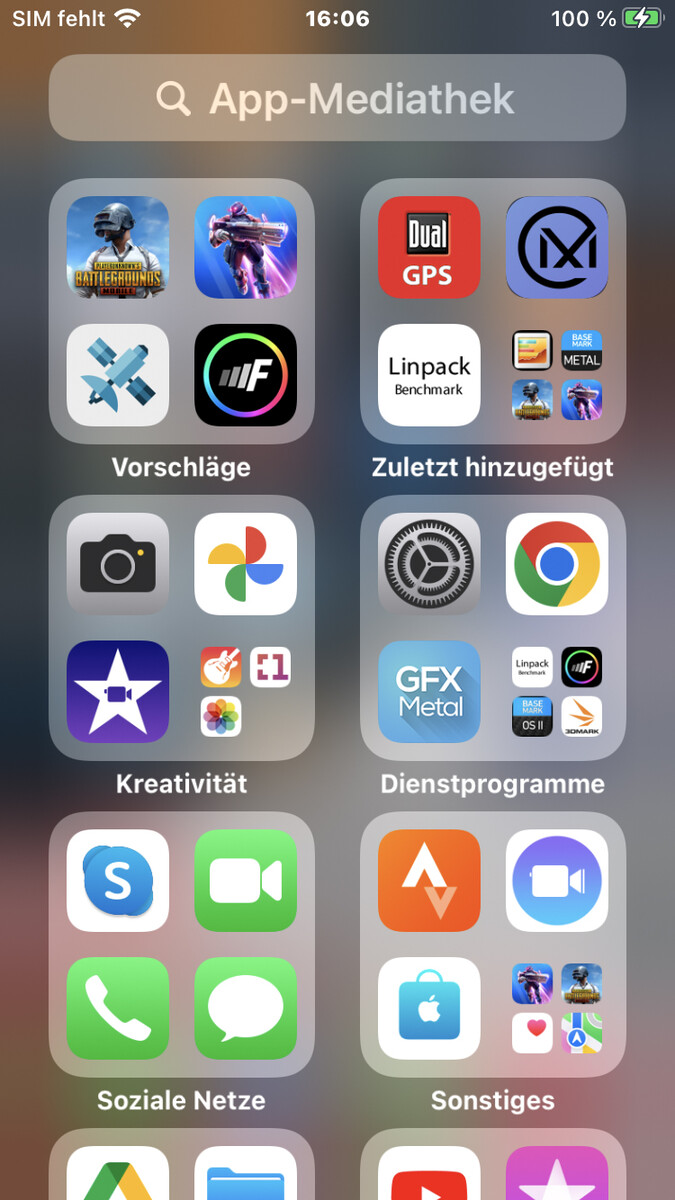Launch the satellite app in Vorschläge
Image resolution: width=675 pixels, height=1200 pixels.
[x=118, y=375]
